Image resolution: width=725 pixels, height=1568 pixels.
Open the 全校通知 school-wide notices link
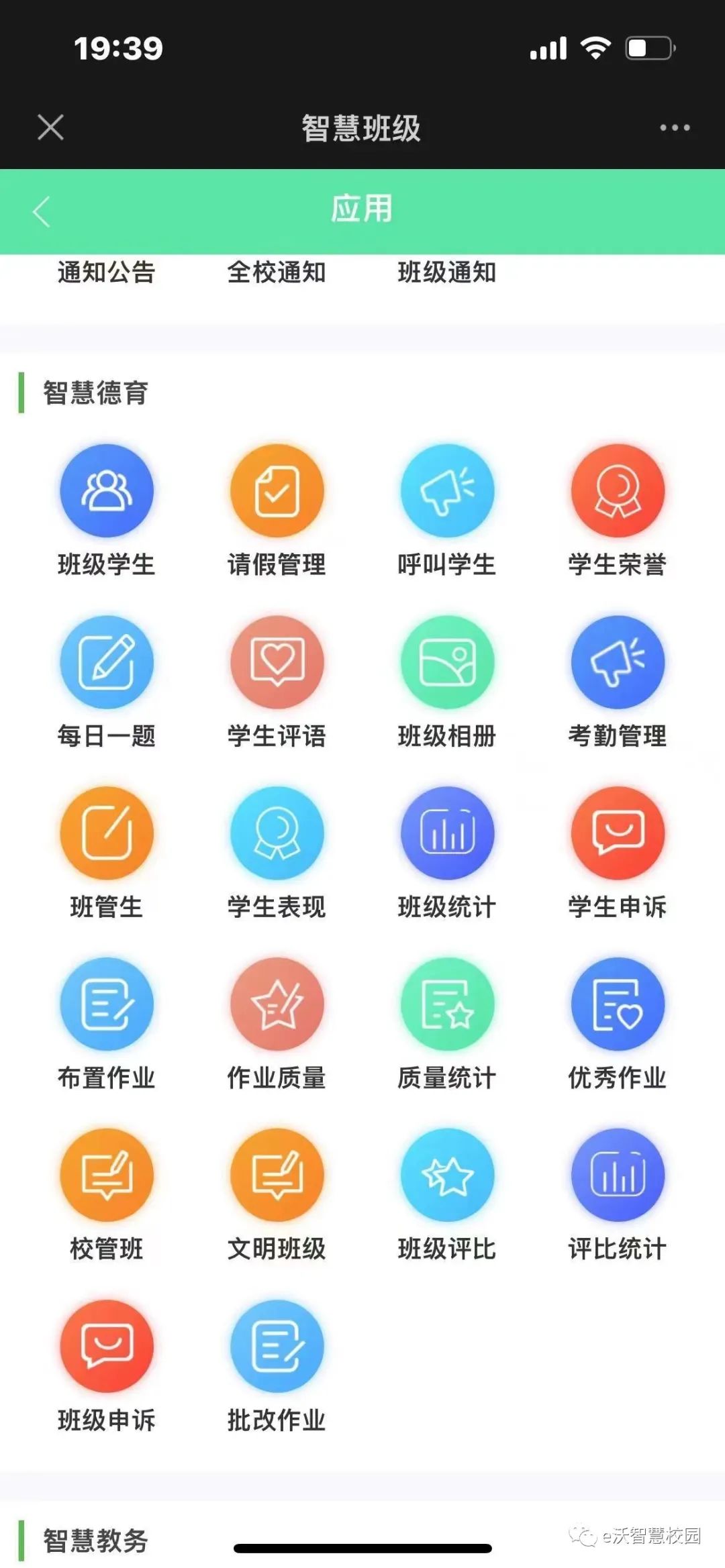click(x=277, y=273)
